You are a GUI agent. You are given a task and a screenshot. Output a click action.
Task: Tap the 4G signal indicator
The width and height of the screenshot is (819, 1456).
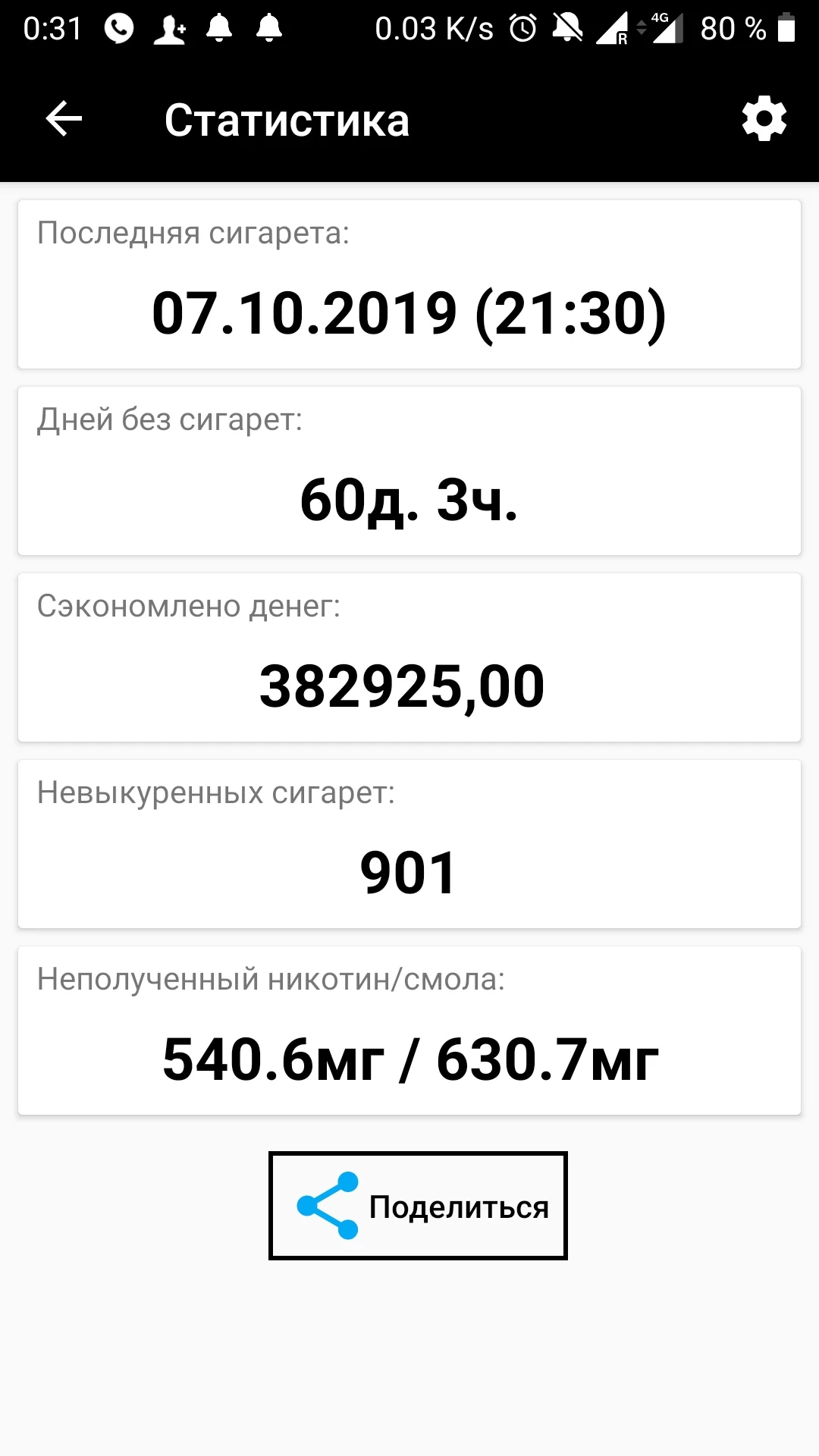pos(665,27)
